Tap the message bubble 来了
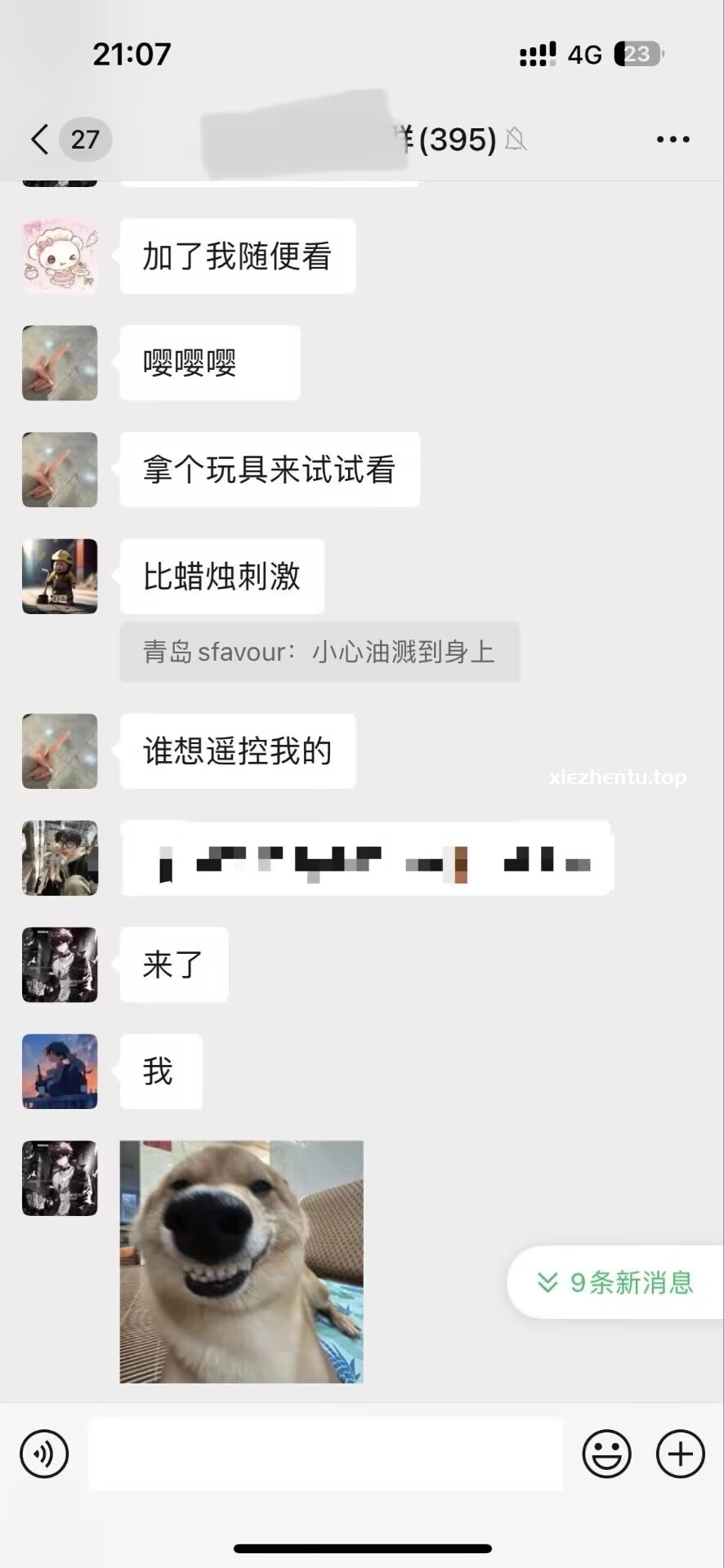Viewport: 724px width, 1568px height. (x=173, y=964)
